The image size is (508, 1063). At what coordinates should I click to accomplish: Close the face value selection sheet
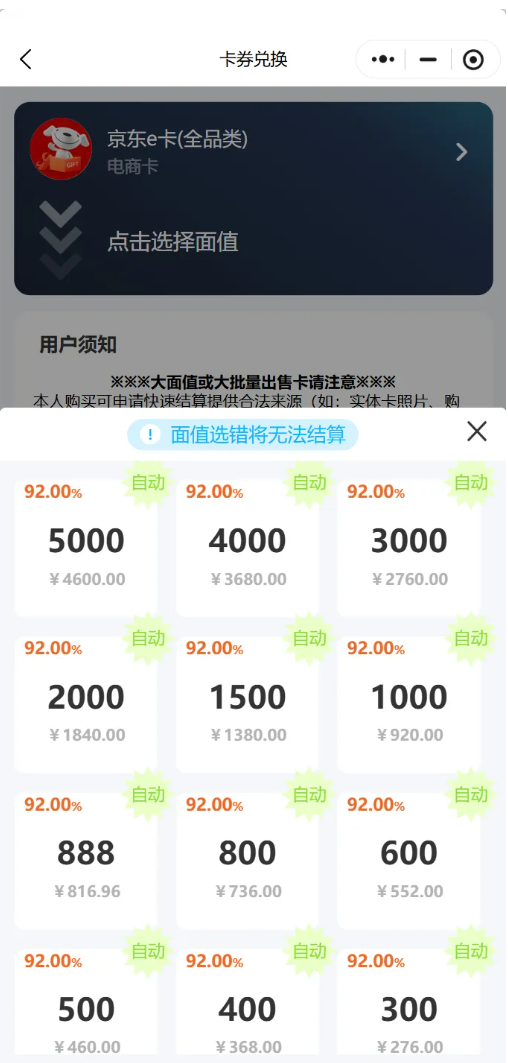477,431
